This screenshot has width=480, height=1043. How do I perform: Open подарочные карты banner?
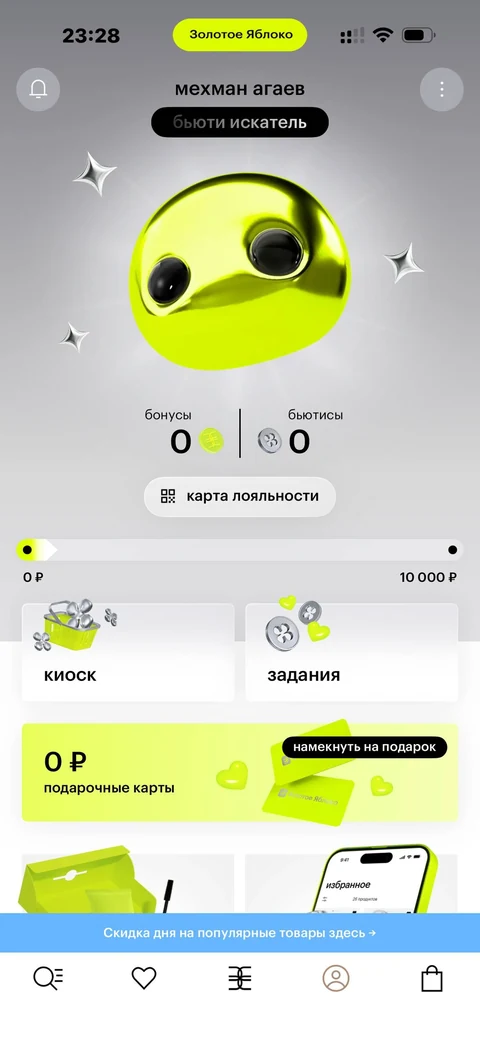(x=240, y=772)
